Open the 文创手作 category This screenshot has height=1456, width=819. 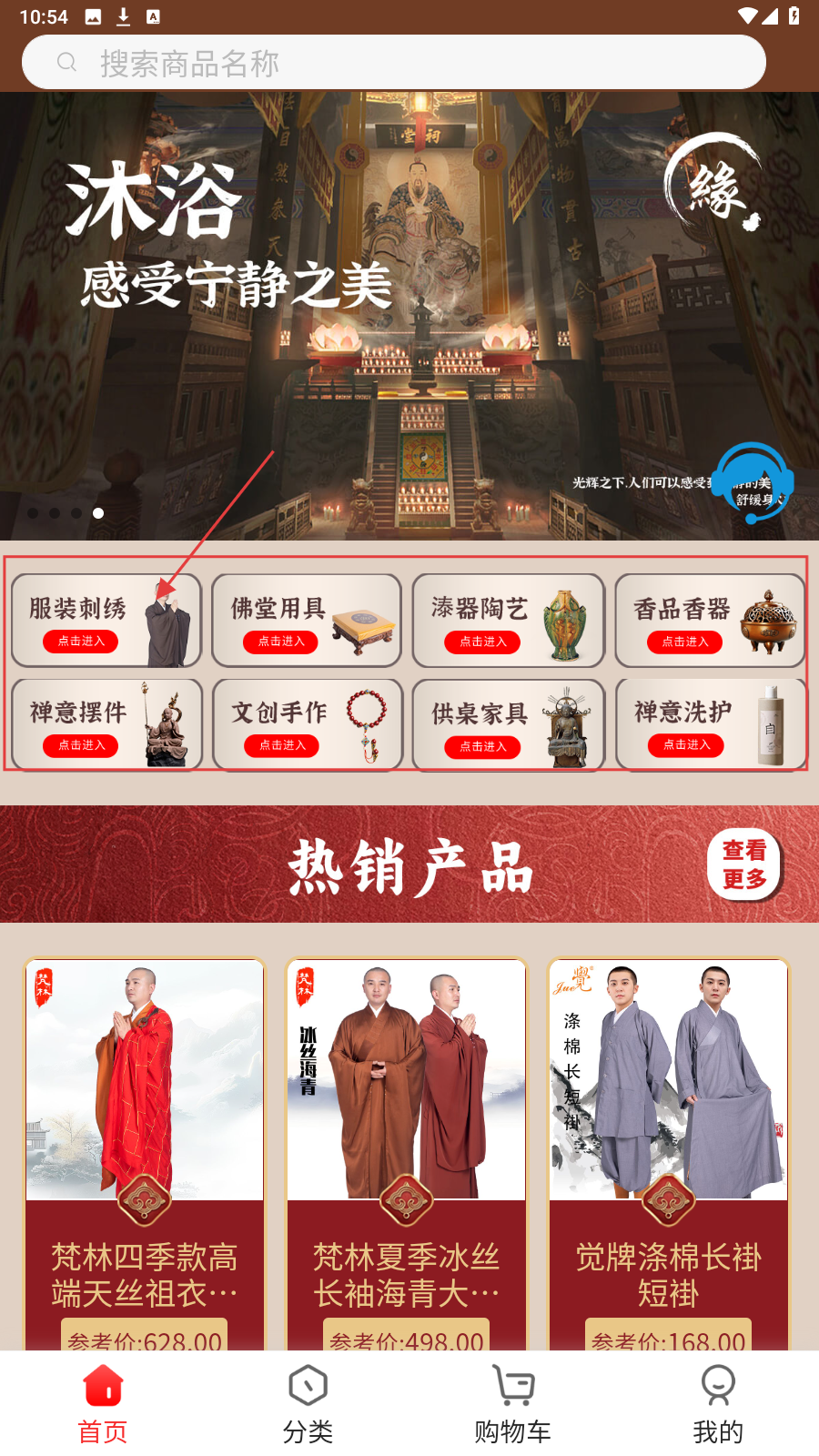307,724
